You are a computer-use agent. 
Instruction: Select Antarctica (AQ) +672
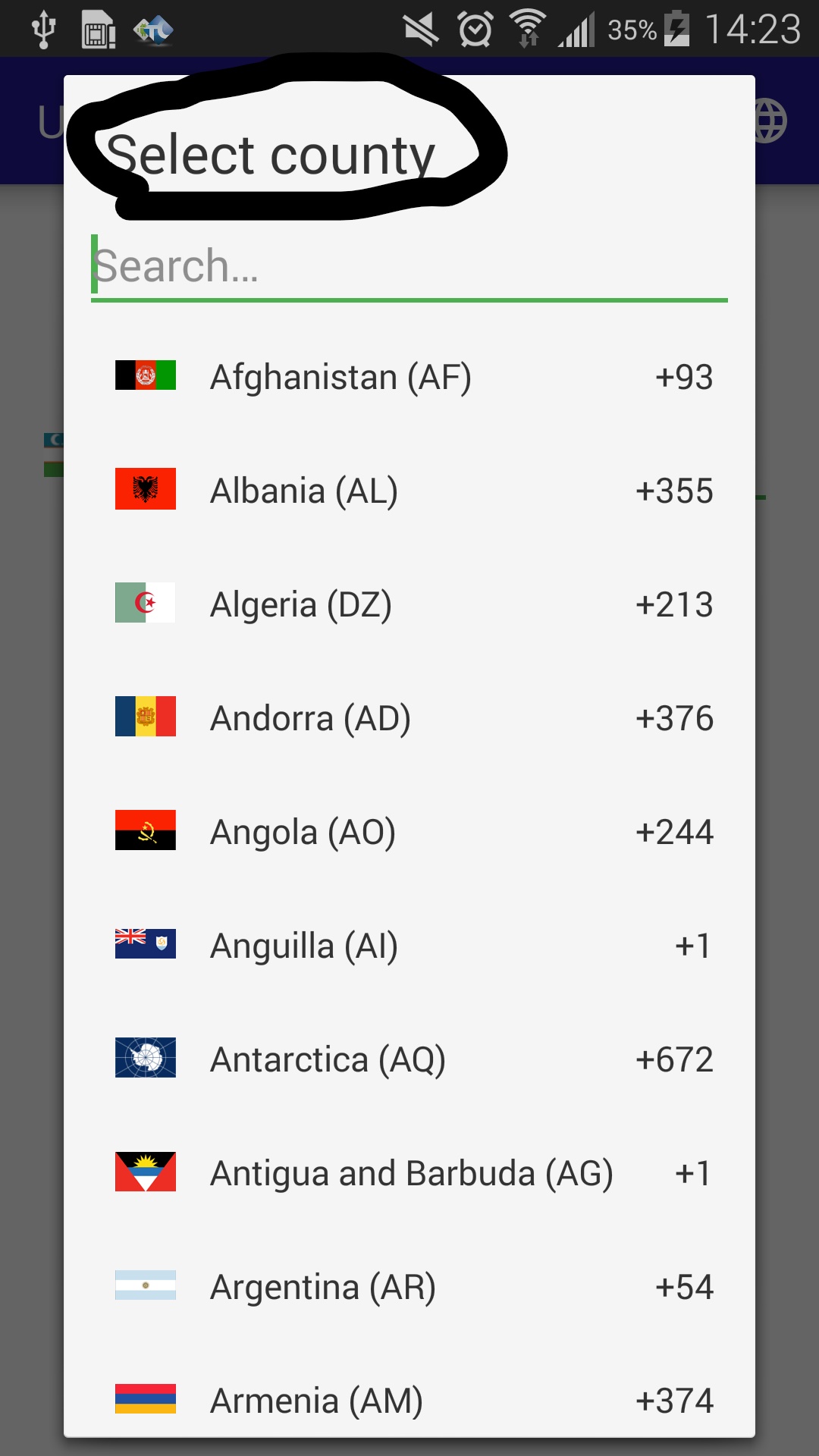tap(409, 1059)
